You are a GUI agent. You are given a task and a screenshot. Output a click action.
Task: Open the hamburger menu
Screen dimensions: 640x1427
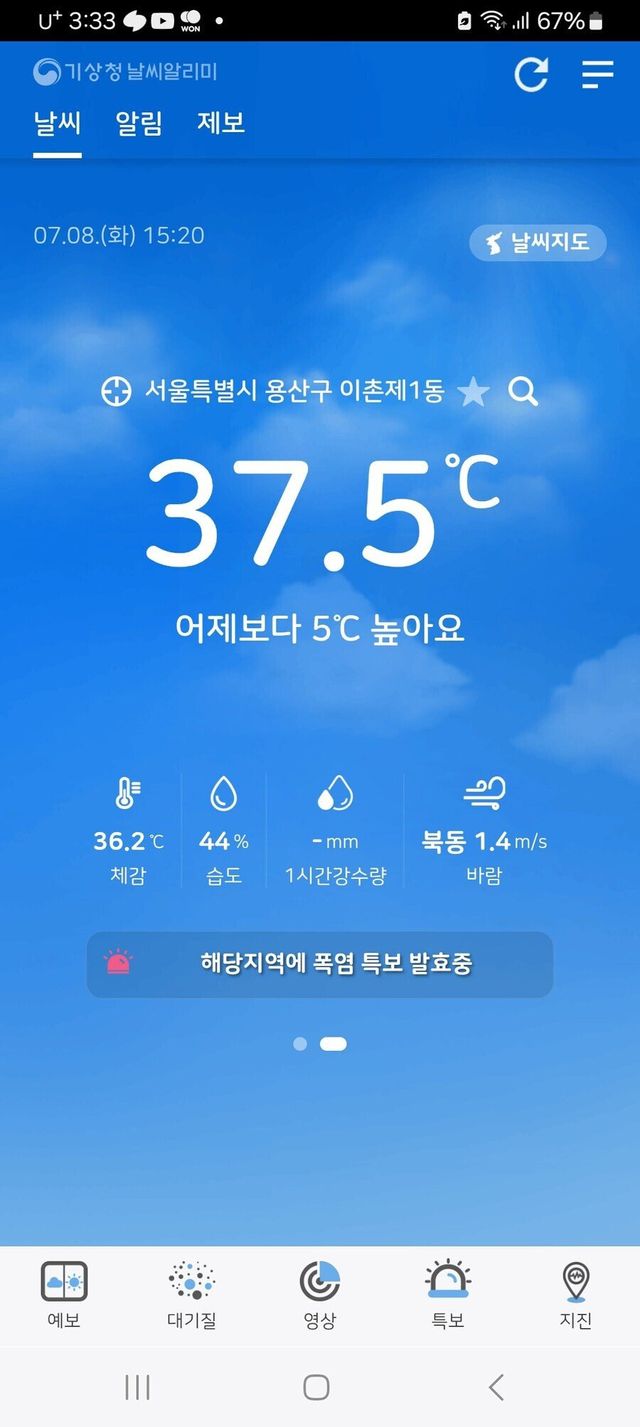point(597,75)
